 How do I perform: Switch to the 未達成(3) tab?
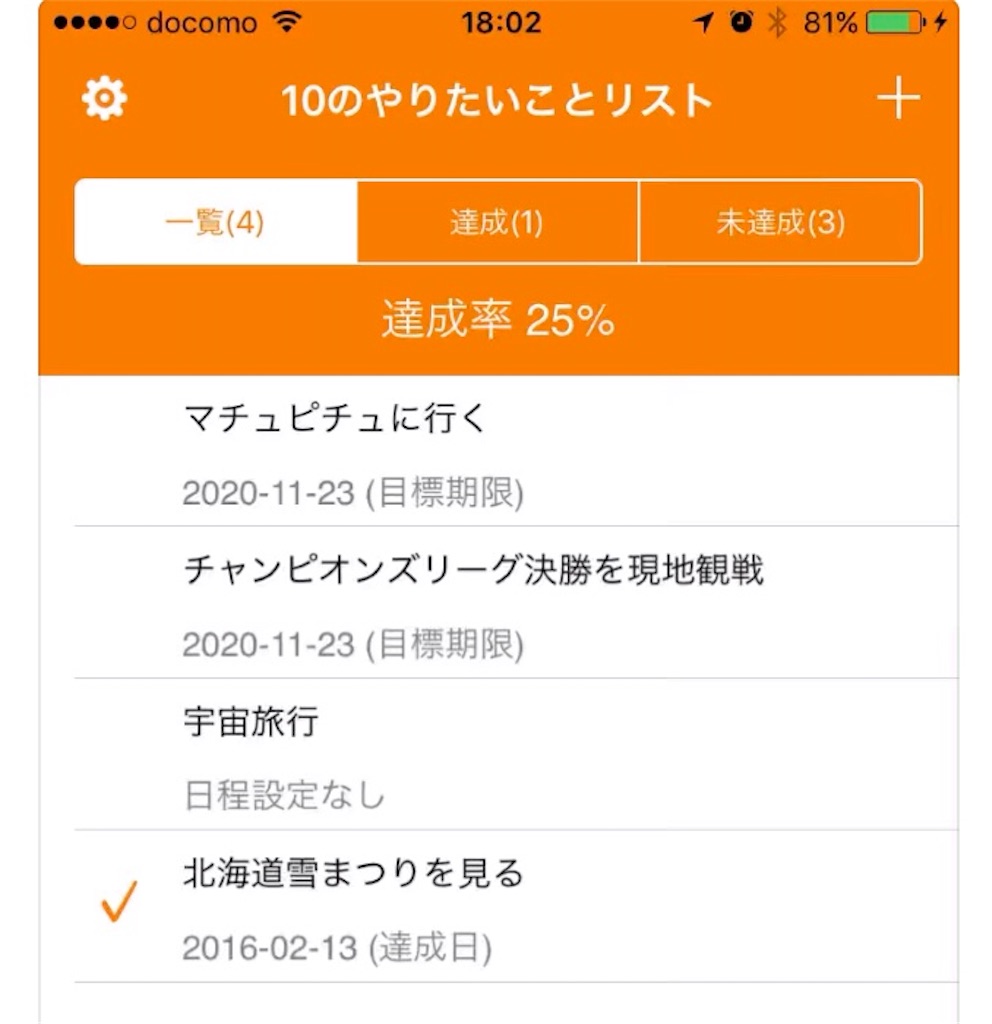point(781,222)
